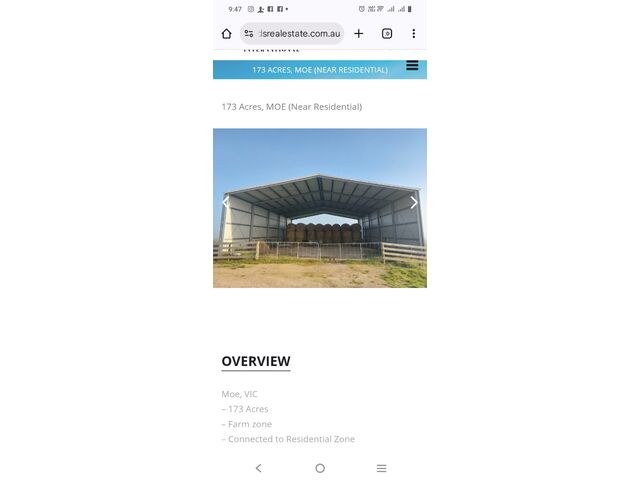
Task: Show the previous property photo
Action: (225, 202)
